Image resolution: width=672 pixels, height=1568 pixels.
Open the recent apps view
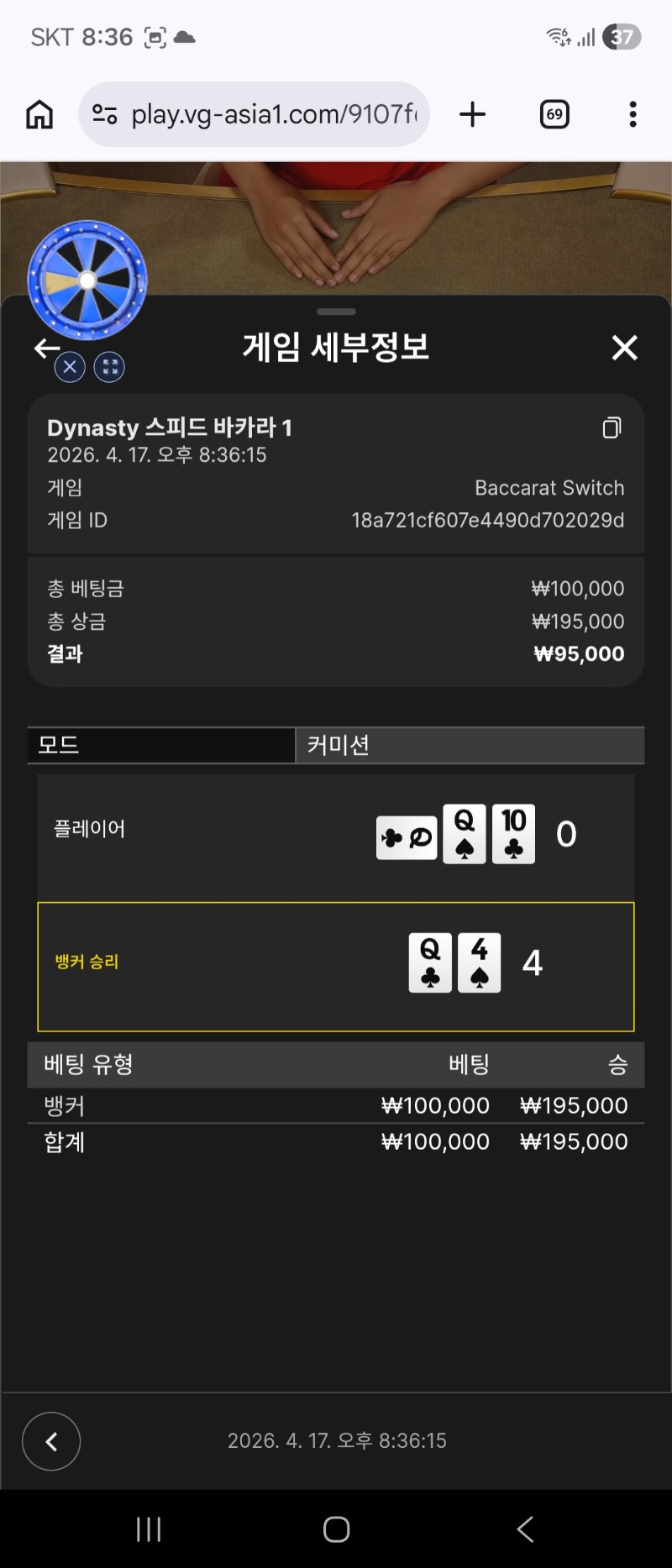[x=149, y=1529]
